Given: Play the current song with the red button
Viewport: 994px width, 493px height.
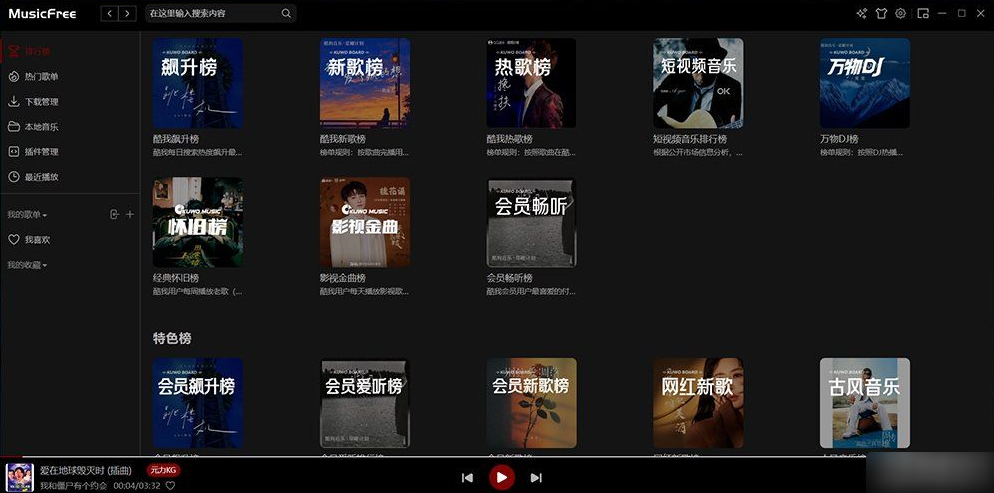Looking at the screenshot, I should click(x=501, y=478).
